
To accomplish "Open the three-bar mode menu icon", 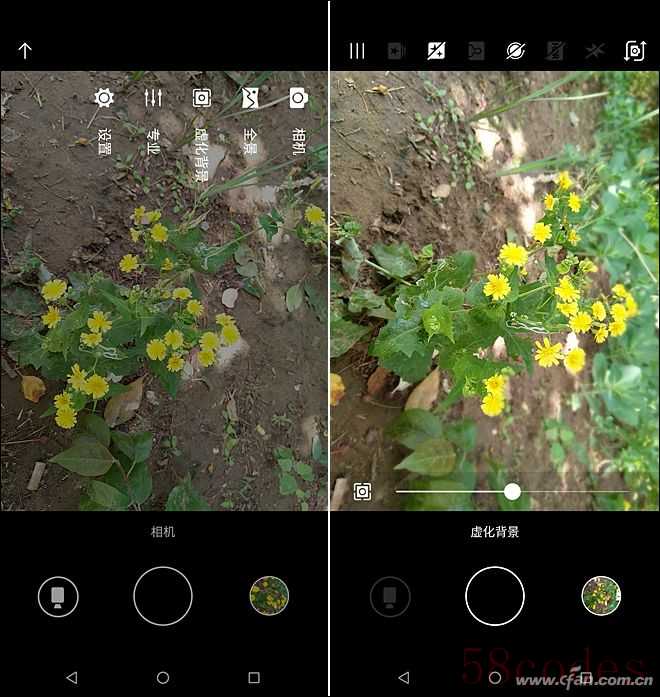I will click(x=357, y=51).
